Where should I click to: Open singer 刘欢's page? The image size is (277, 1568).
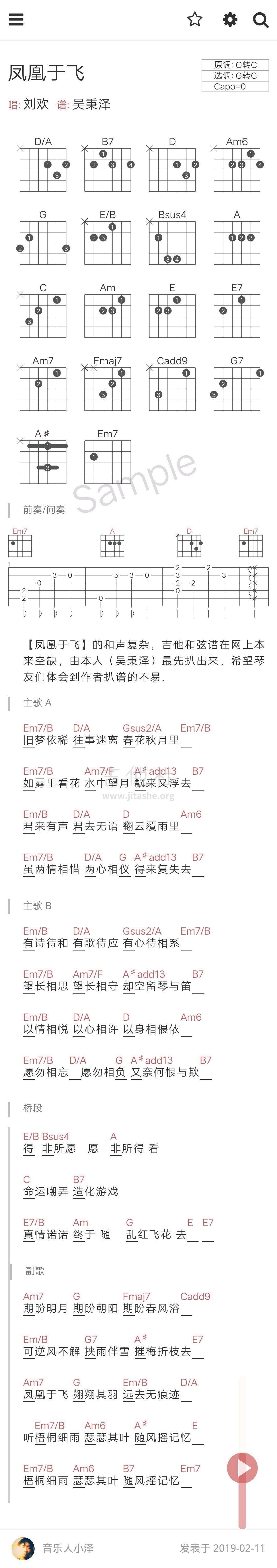click(36, 104)
